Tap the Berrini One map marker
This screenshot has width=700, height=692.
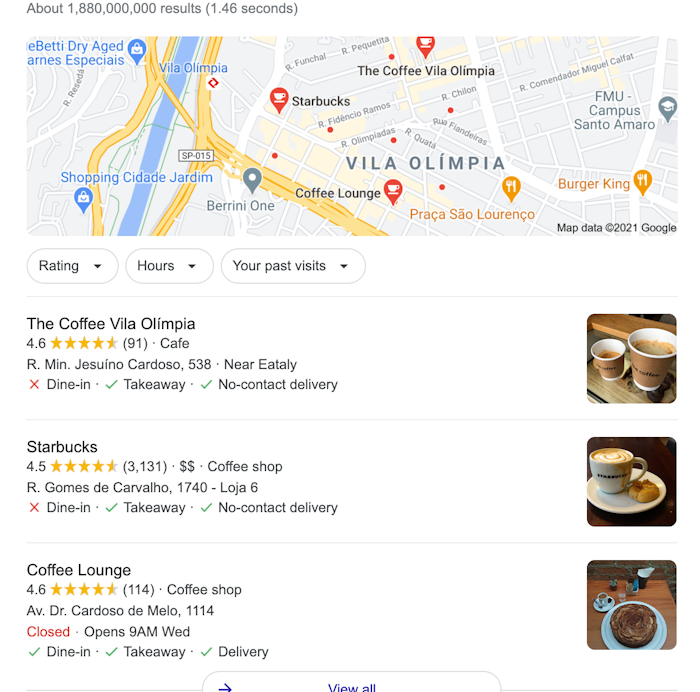252,180
